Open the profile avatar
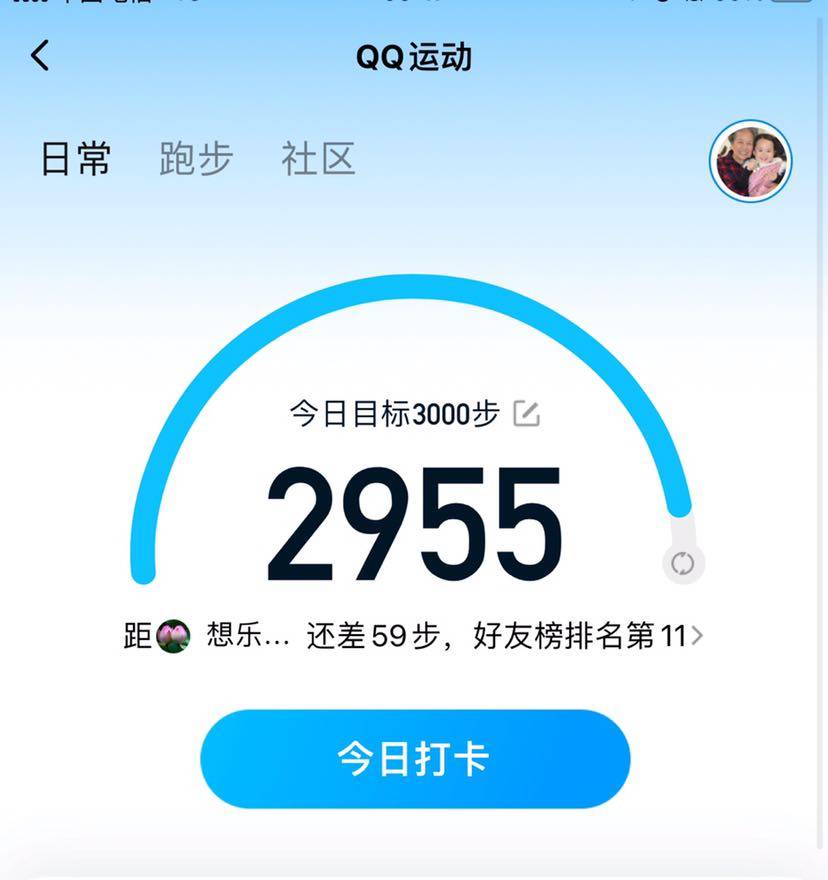This screenshot has width=828, height=880. click(750, 161)
